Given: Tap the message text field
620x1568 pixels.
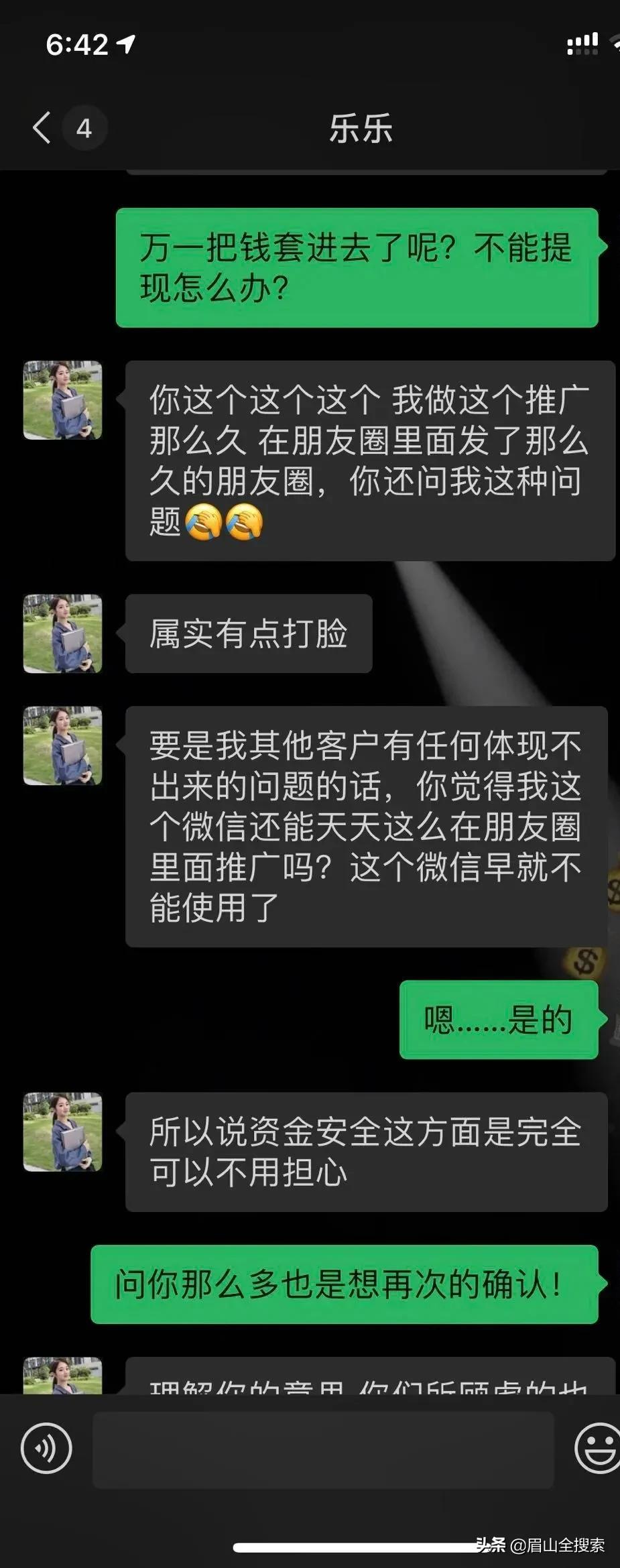Looking at the screenshot, I should [x=323, y=1449].
